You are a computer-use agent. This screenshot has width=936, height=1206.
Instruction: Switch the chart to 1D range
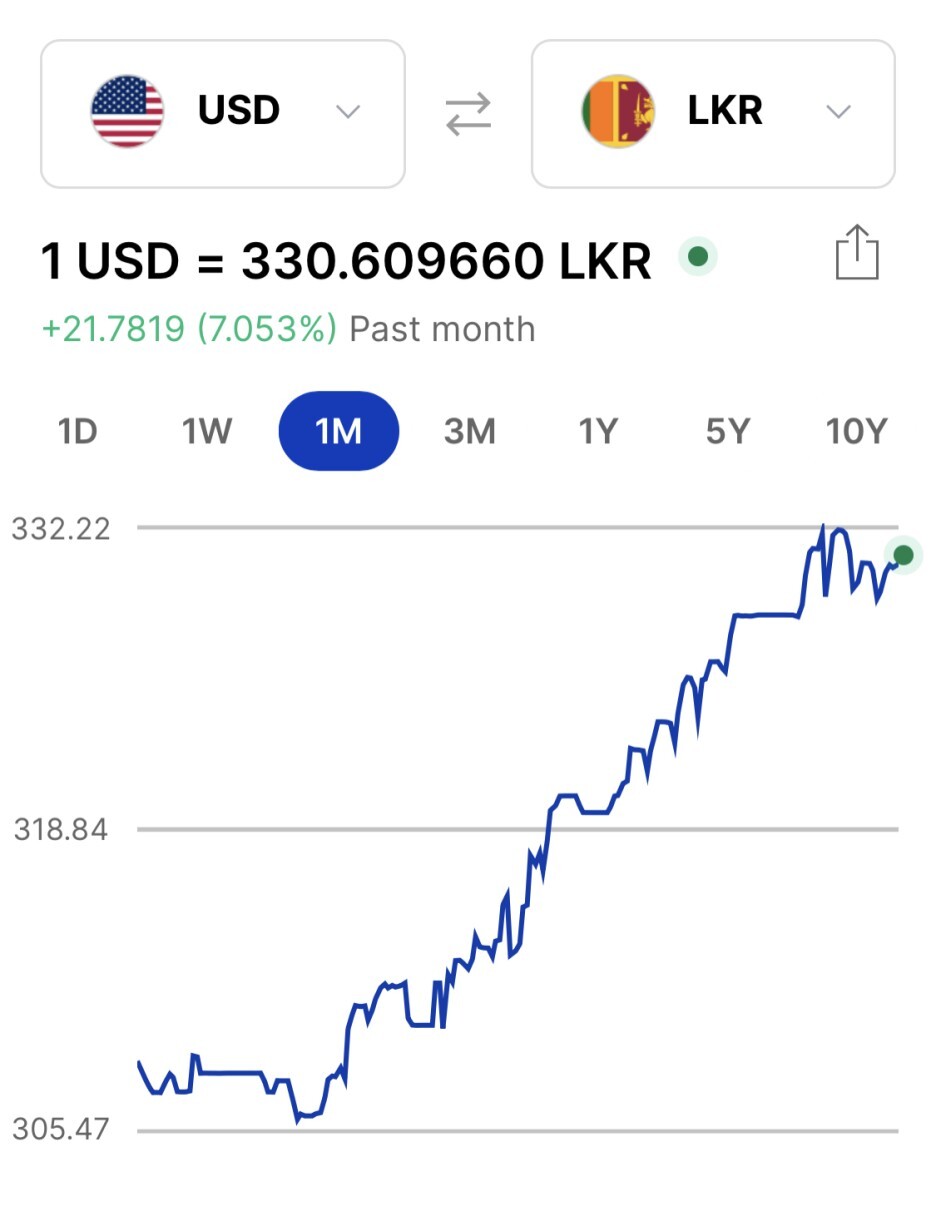[77, 432]
